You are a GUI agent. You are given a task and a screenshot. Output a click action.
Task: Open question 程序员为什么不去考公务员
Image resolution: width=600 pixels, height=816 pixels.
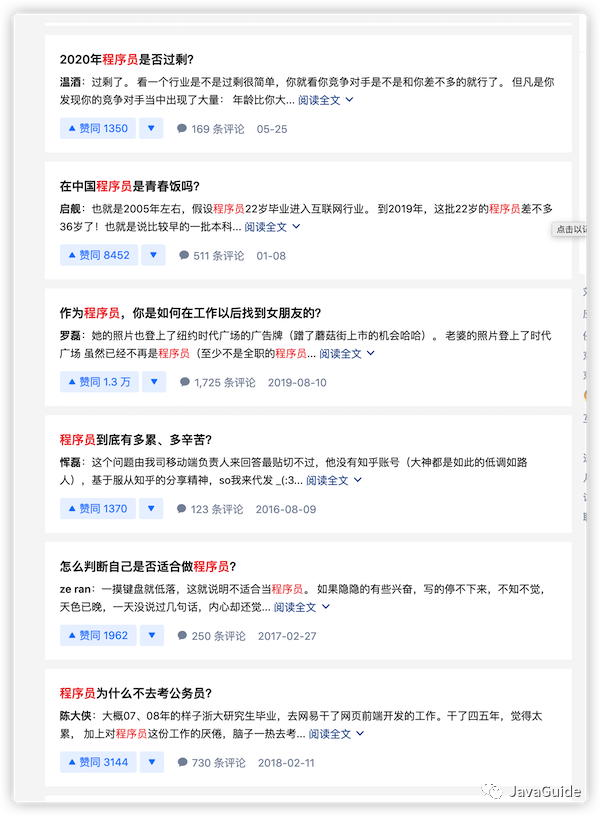[x=135, y=693]
